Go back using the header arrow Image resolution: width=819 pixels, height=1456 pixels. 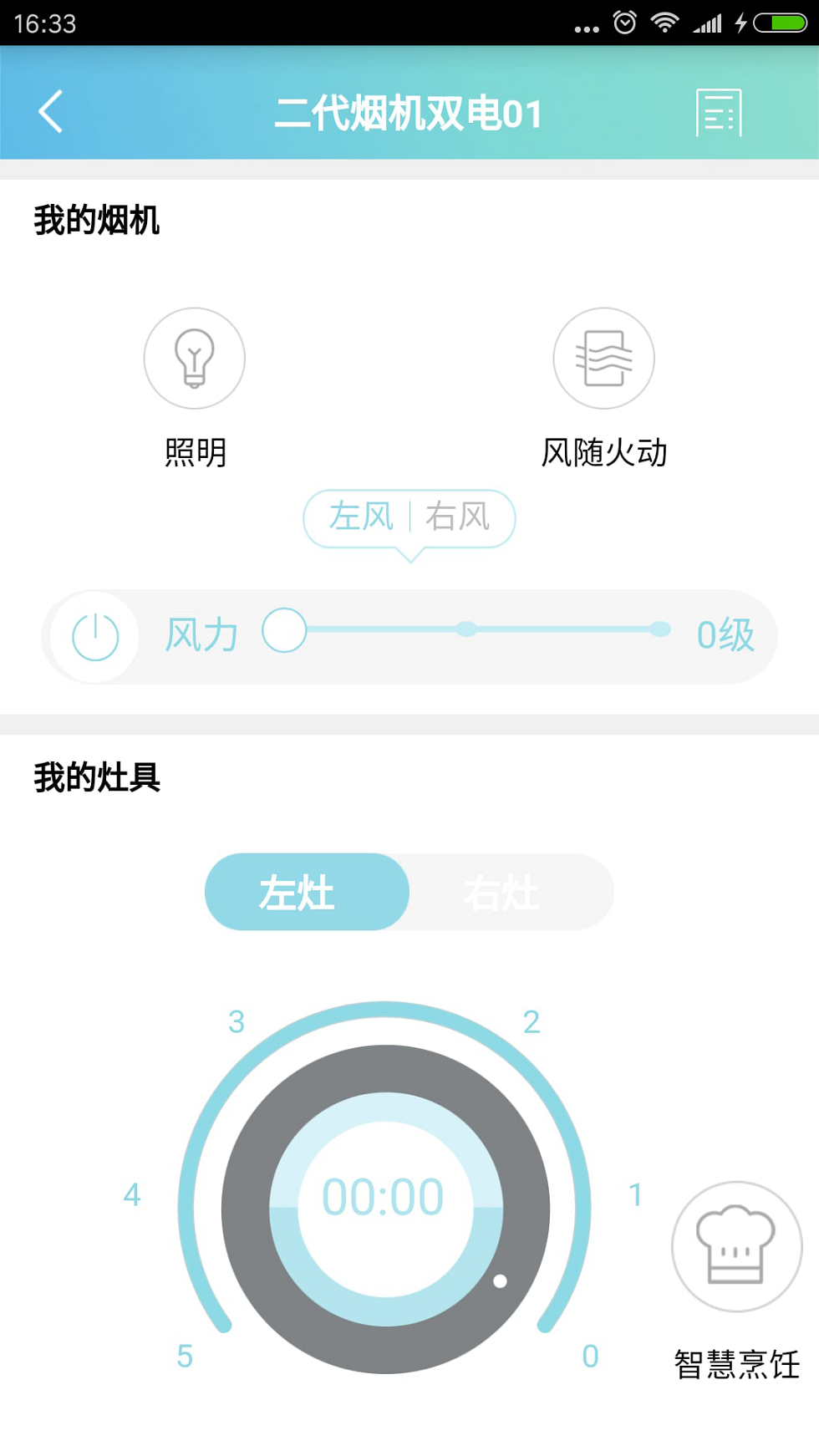pos(51,112)
